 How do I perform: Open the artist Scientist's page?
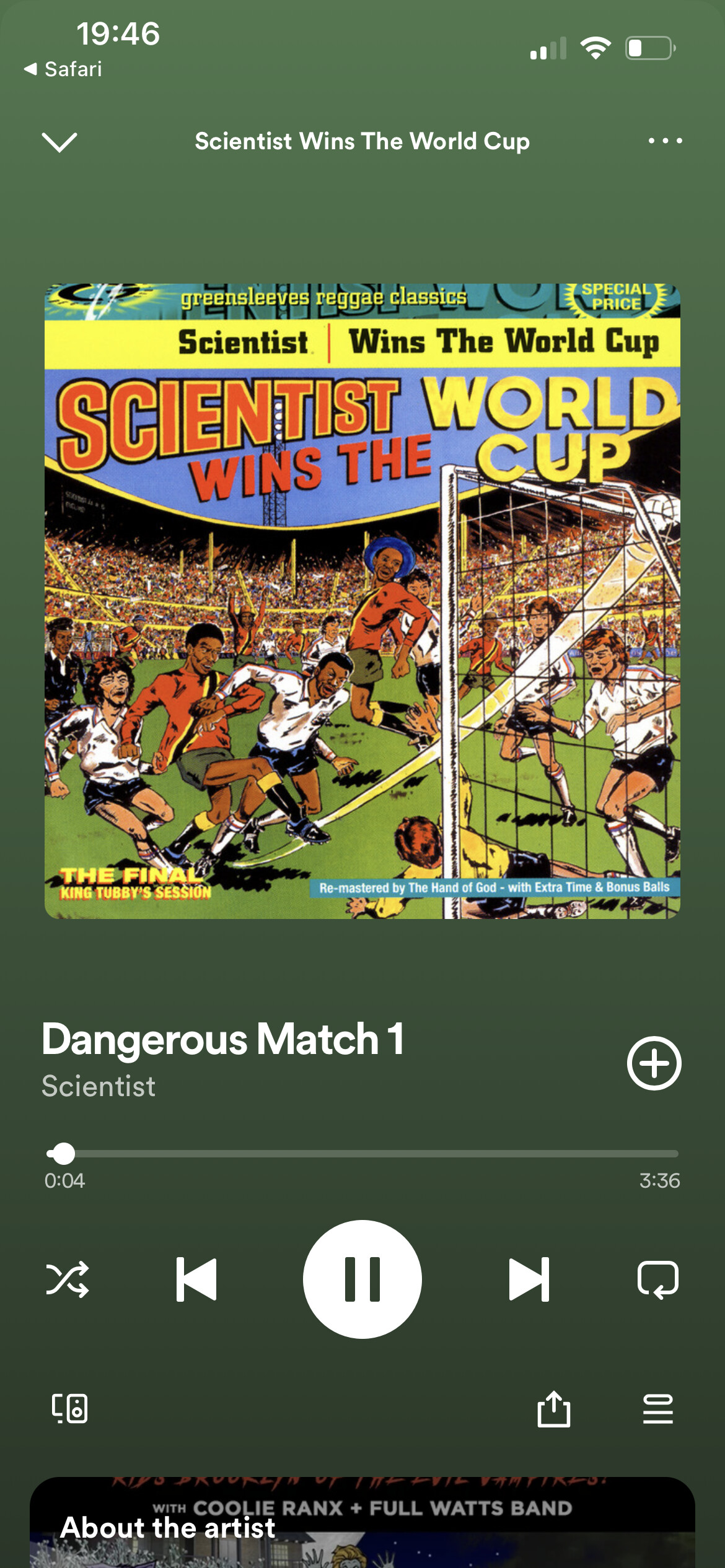click(99, 1086)
